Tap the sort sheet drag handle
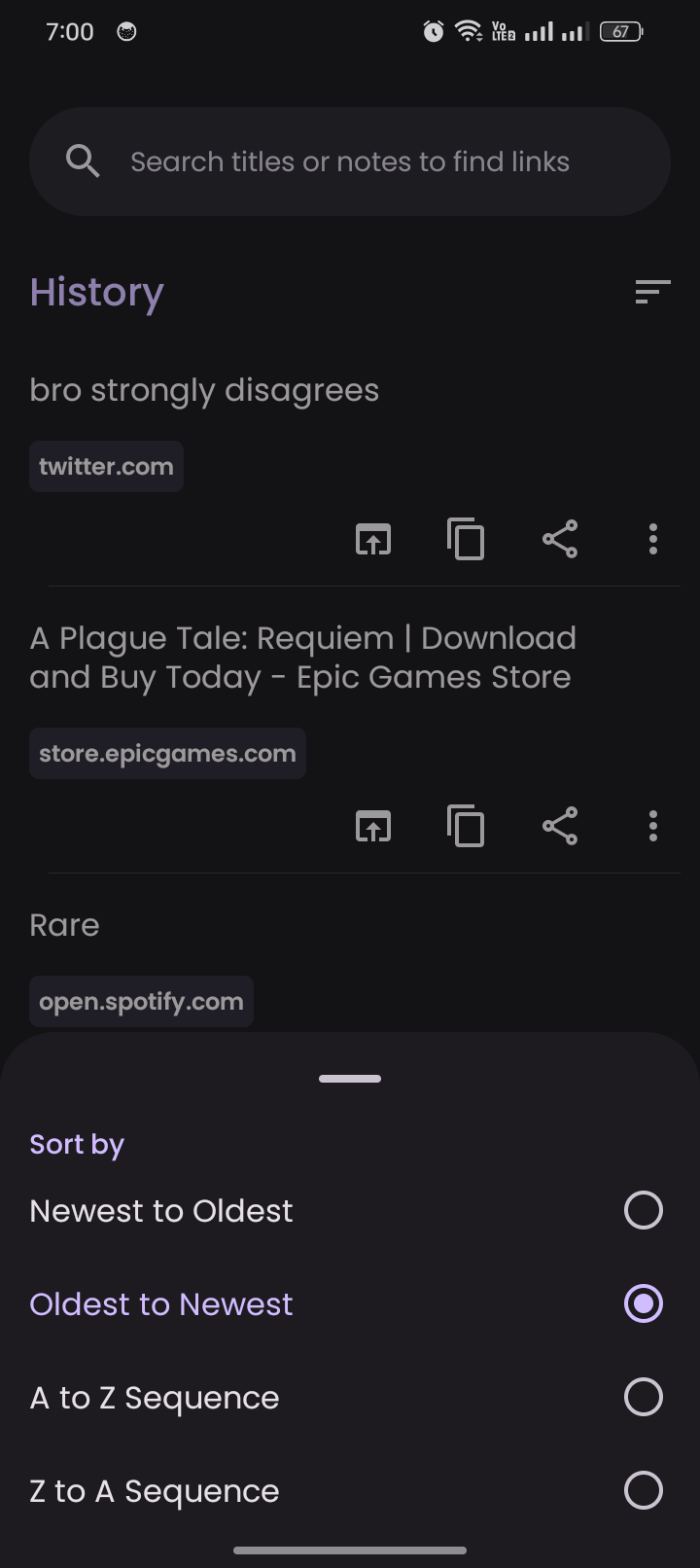Image resolution: width=700 pixels, height=1568 pixels. coord(350,1079)
